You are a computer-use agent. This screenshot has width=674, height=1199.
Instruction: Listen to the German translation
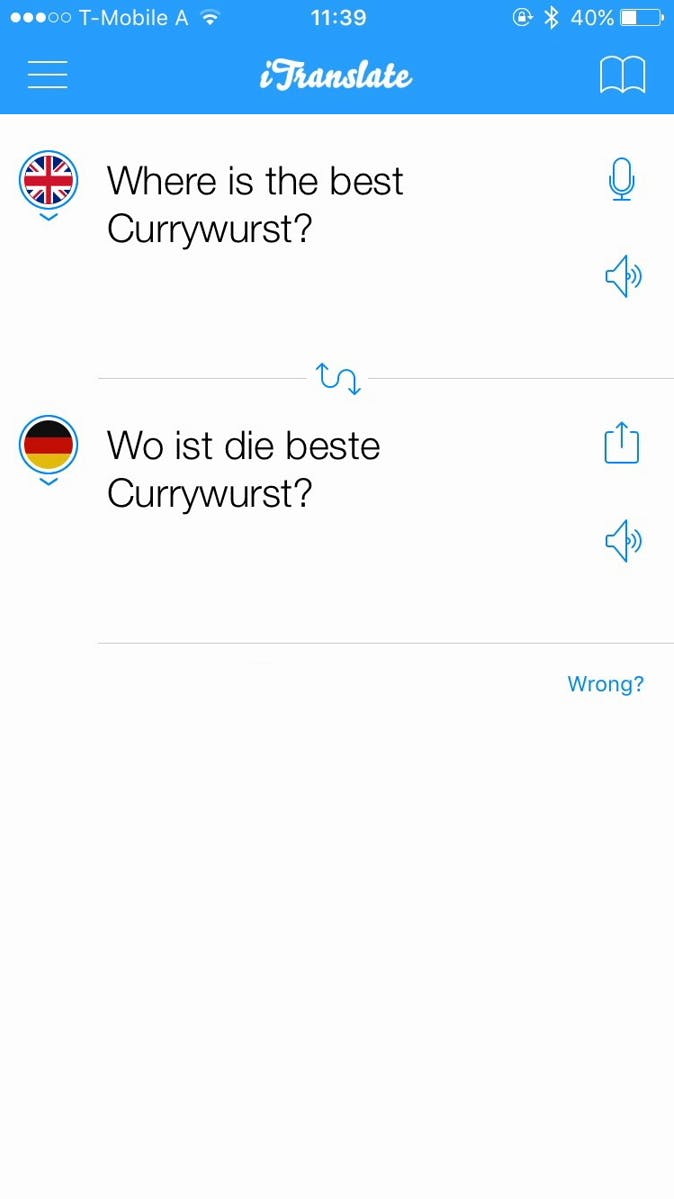click(x=622, y=541)
